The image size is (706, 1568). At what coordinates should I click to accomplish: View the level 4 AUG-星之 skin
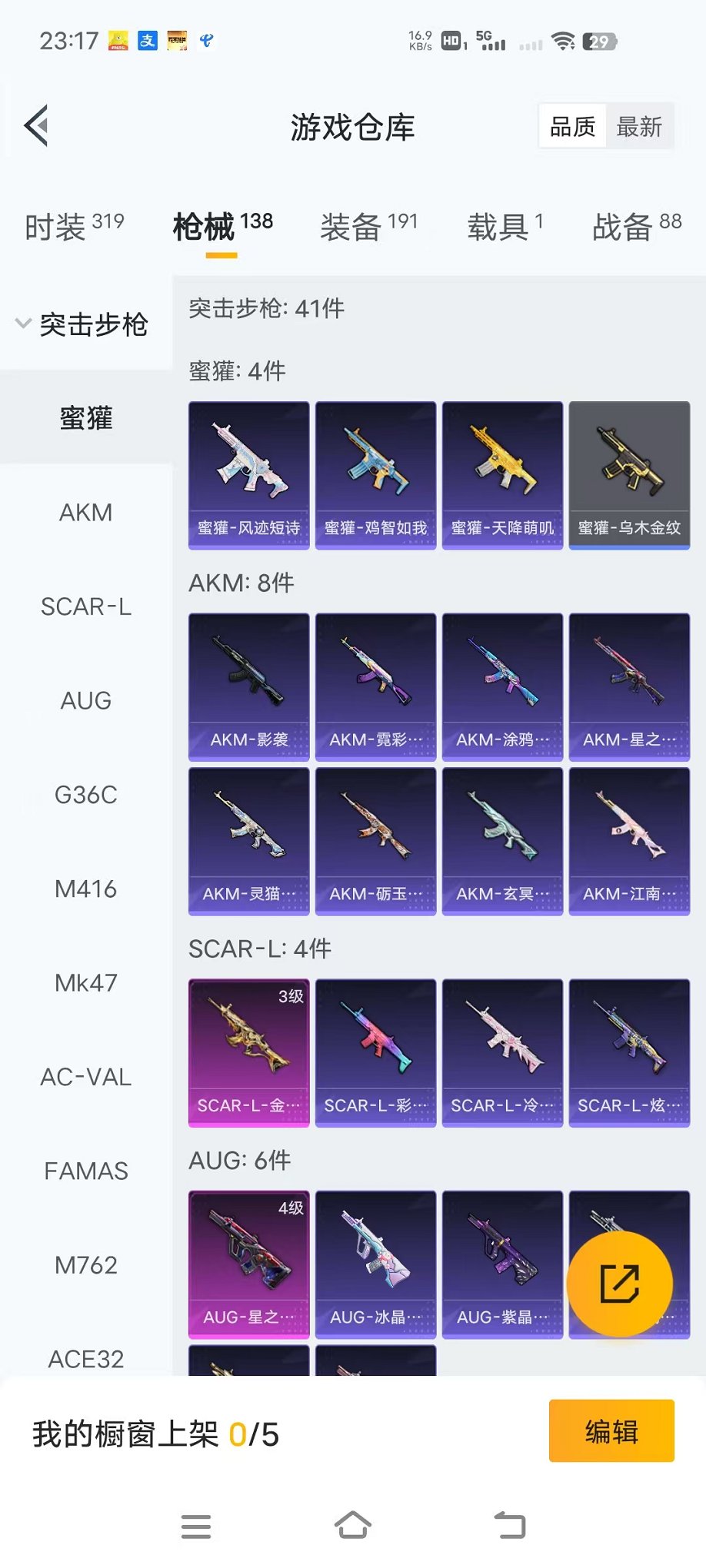click(x=248, y=1264)
